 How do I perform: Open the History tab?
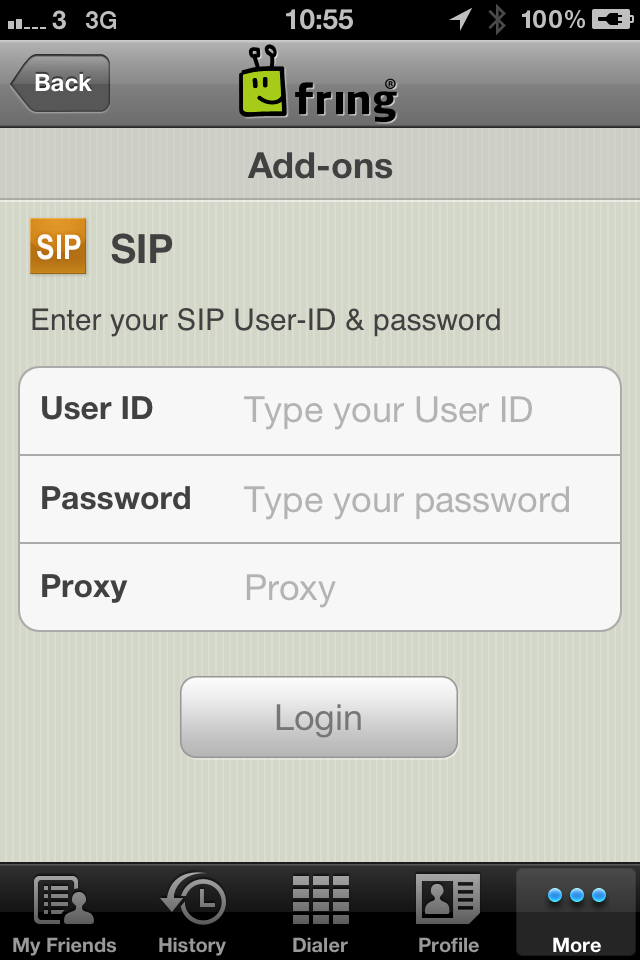[x=192, y=912]
